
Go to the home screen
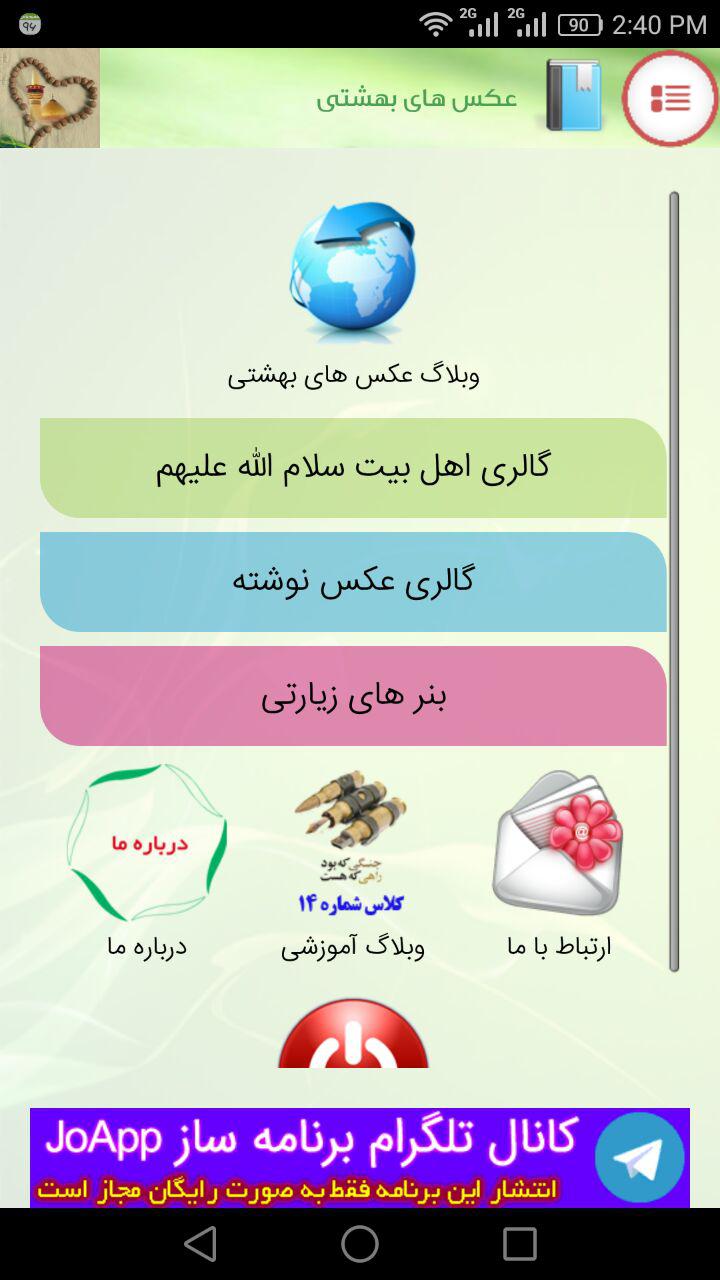pos(360,1244)
